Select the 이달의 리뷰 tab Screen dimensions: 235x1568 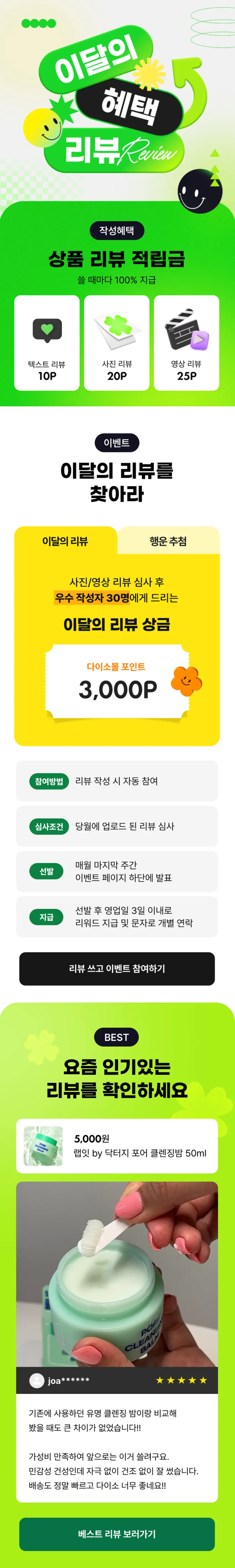65,541
